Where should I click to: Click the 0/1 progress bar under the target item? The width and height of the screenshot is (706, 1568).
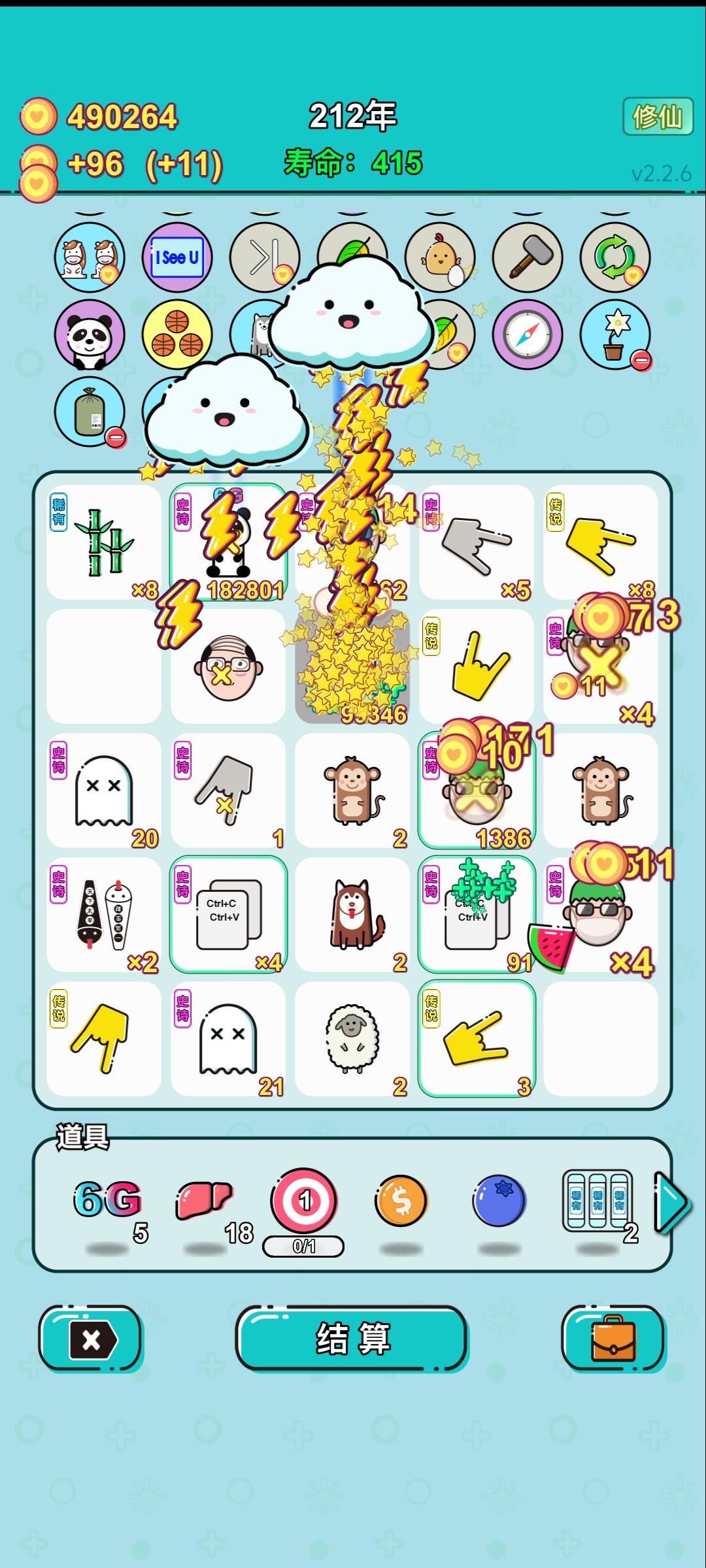tap(303, 1245)
